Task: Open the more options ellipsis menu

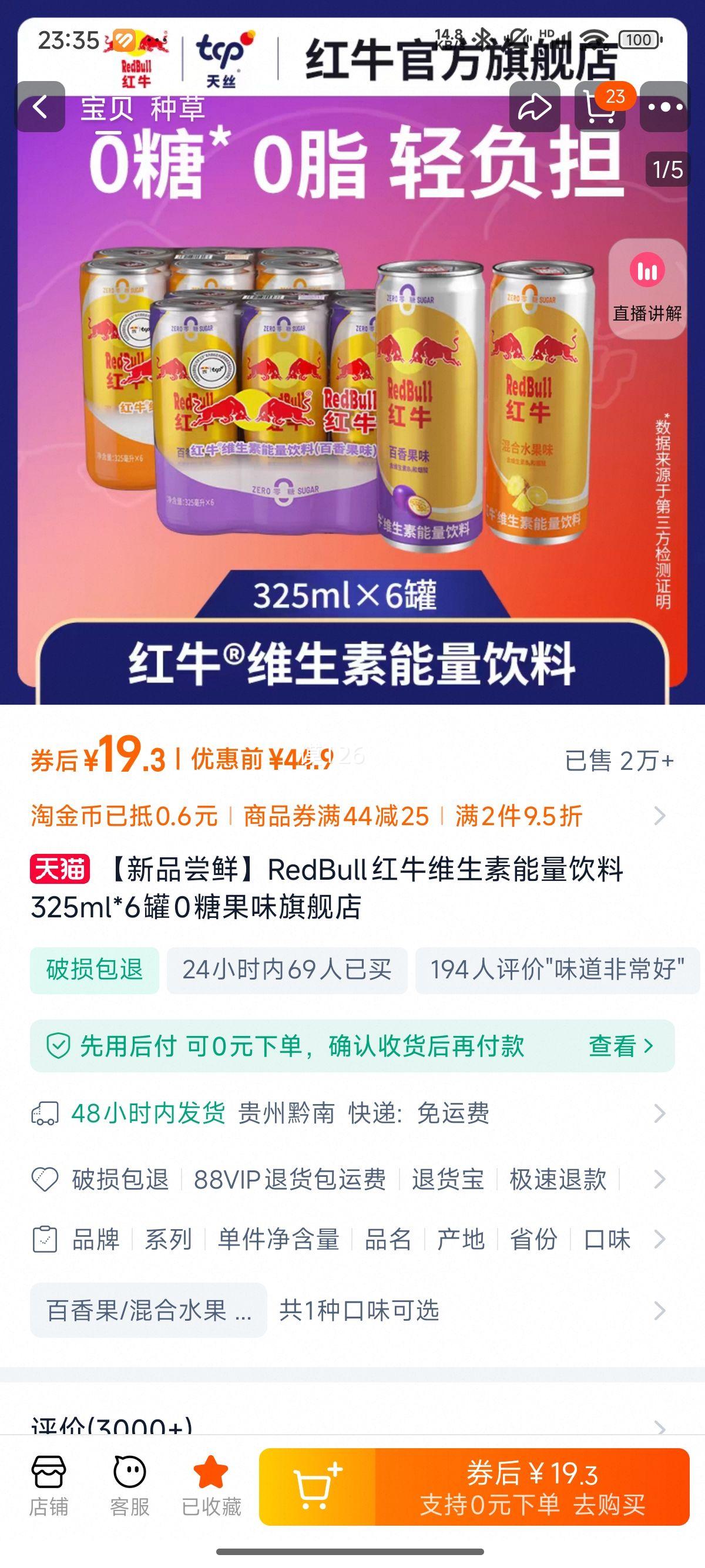Action: tap(666, 108)
